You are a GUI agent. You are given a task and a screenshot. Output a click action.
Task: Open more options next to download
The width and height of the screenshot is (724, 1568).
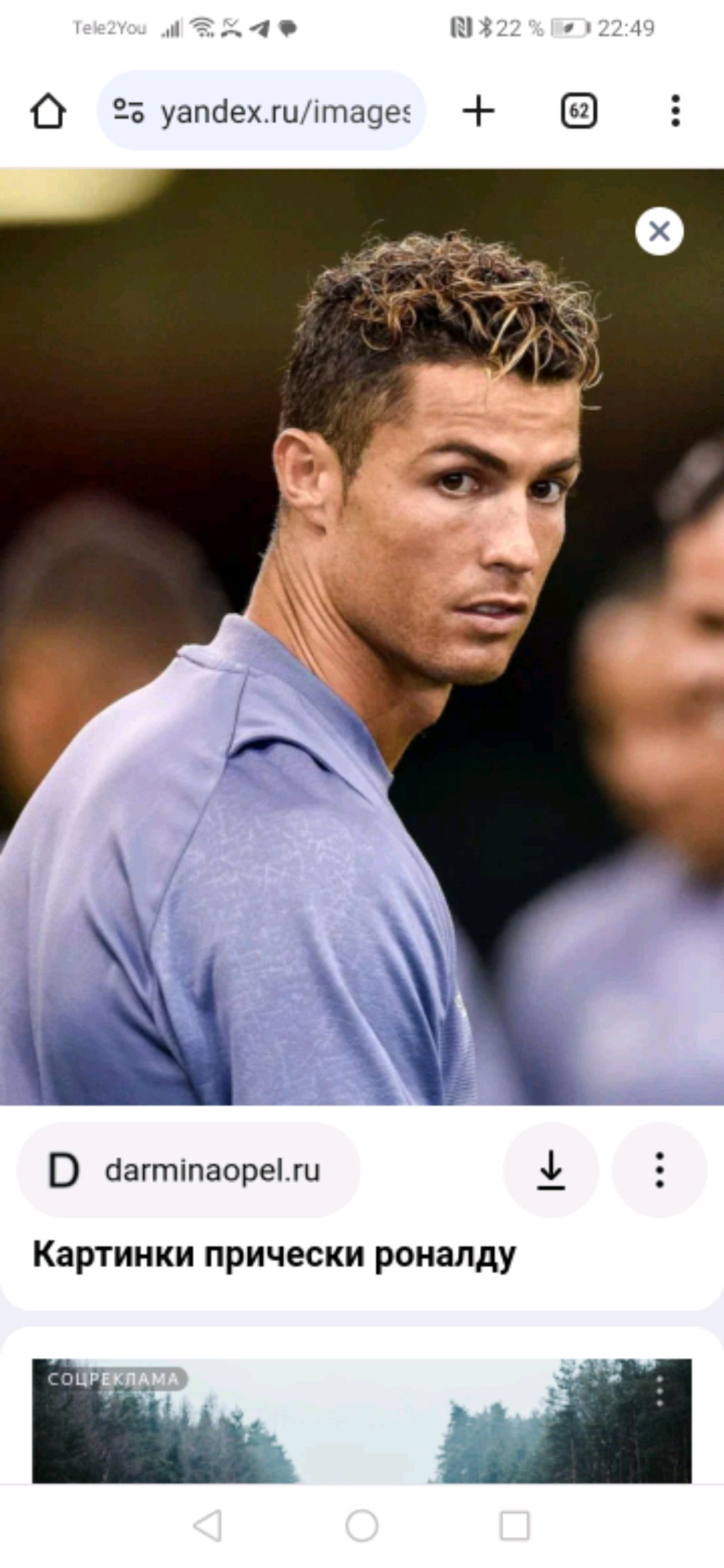coord(659,1170)
